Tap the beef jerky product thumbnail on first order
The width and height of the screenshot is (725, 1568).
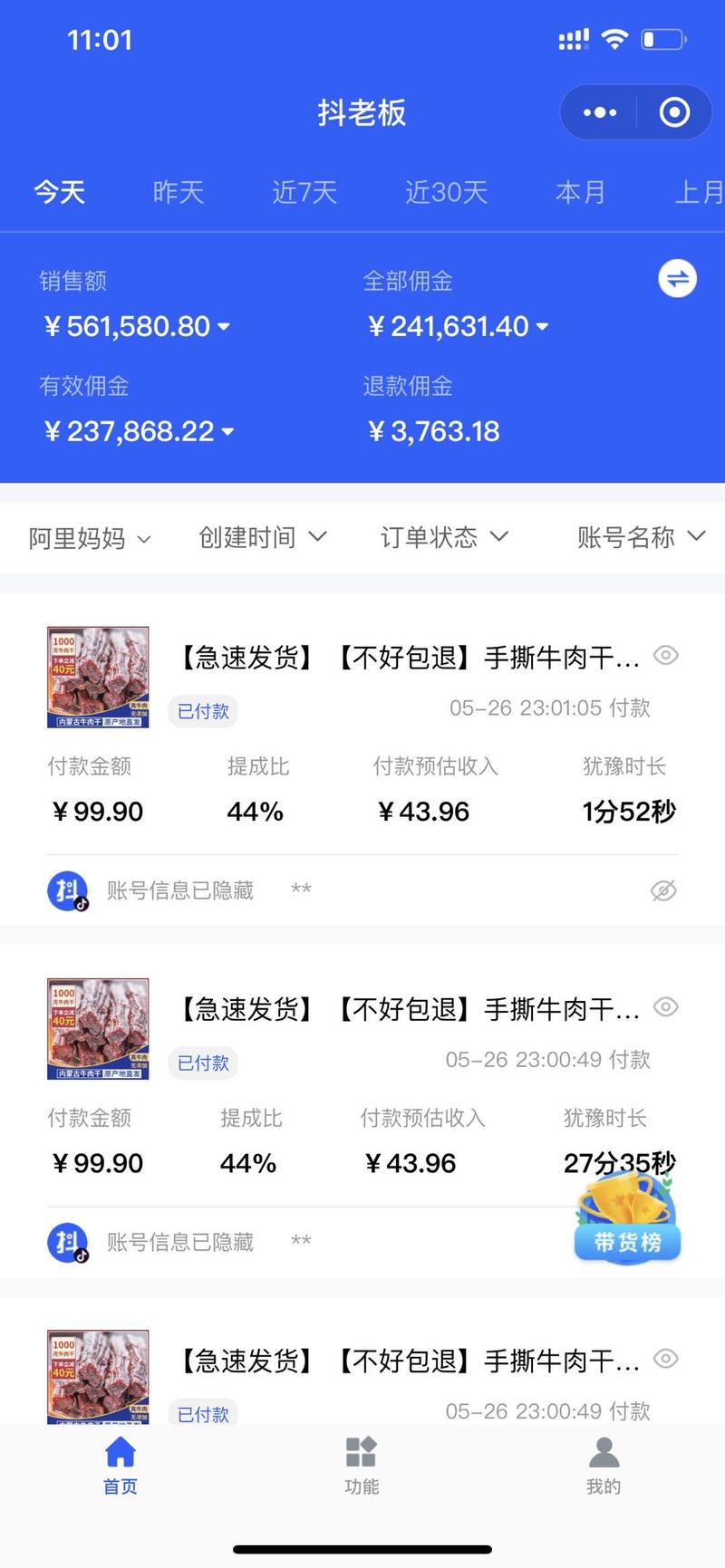click(x=97, y=677)
